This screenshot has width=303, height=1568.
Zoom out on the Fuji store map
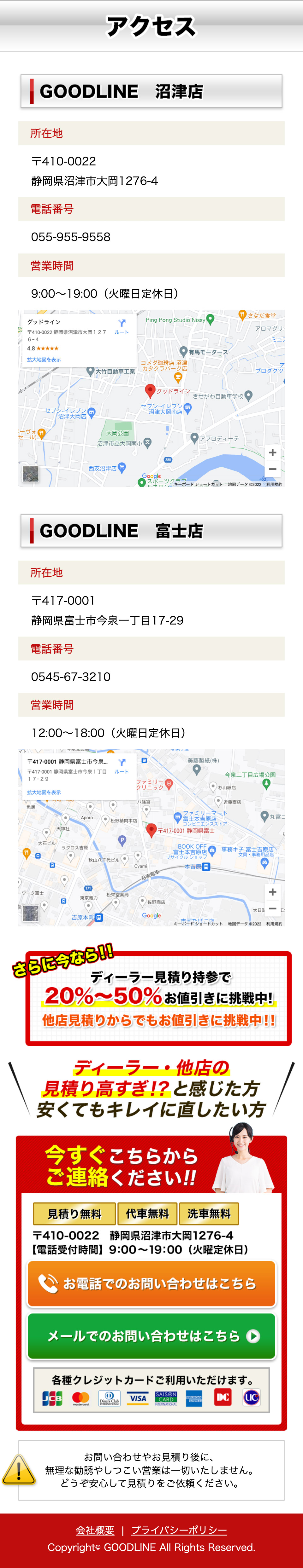coord(272,909)
